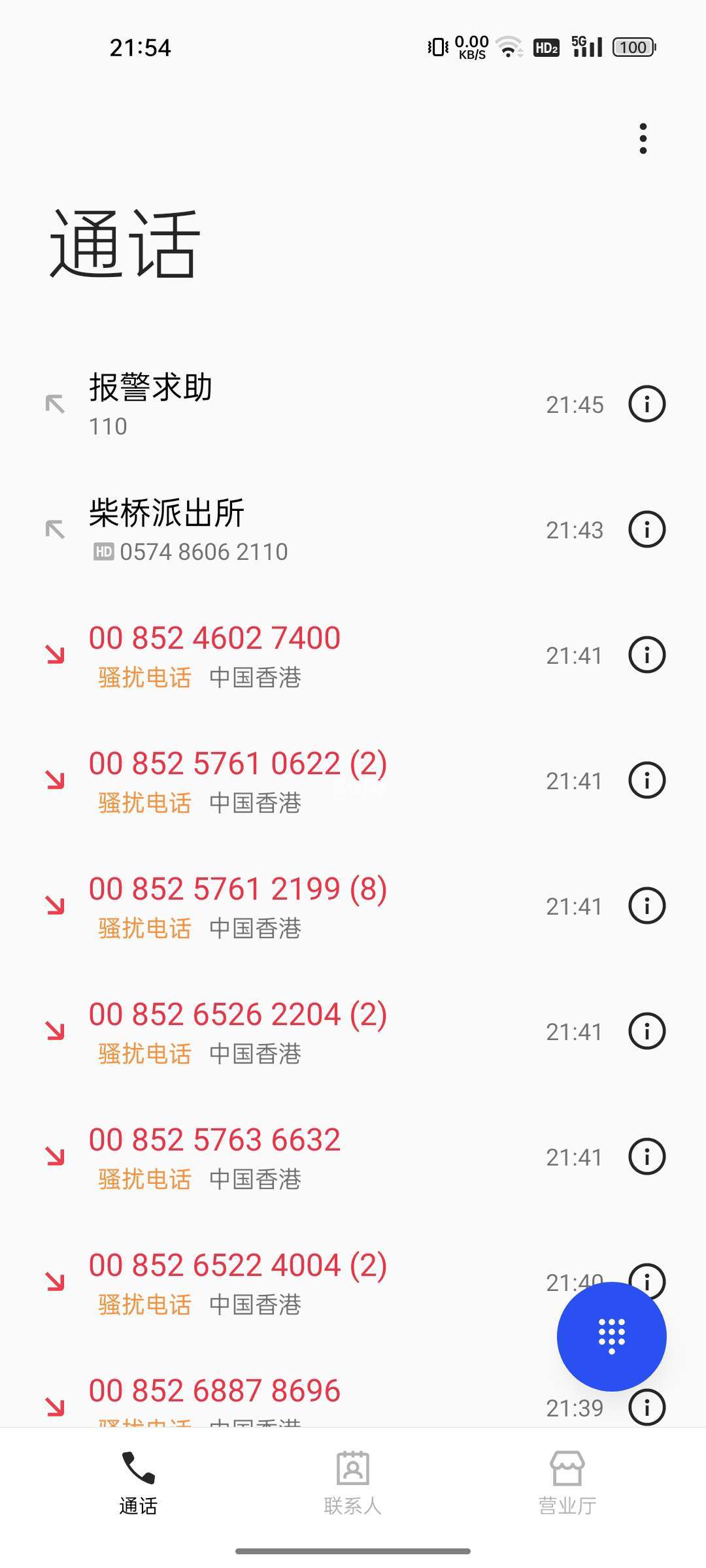Screen dimensions: 706x1568
Task: Show details for 00 852 5761 2199
Action: coord(647,906)
